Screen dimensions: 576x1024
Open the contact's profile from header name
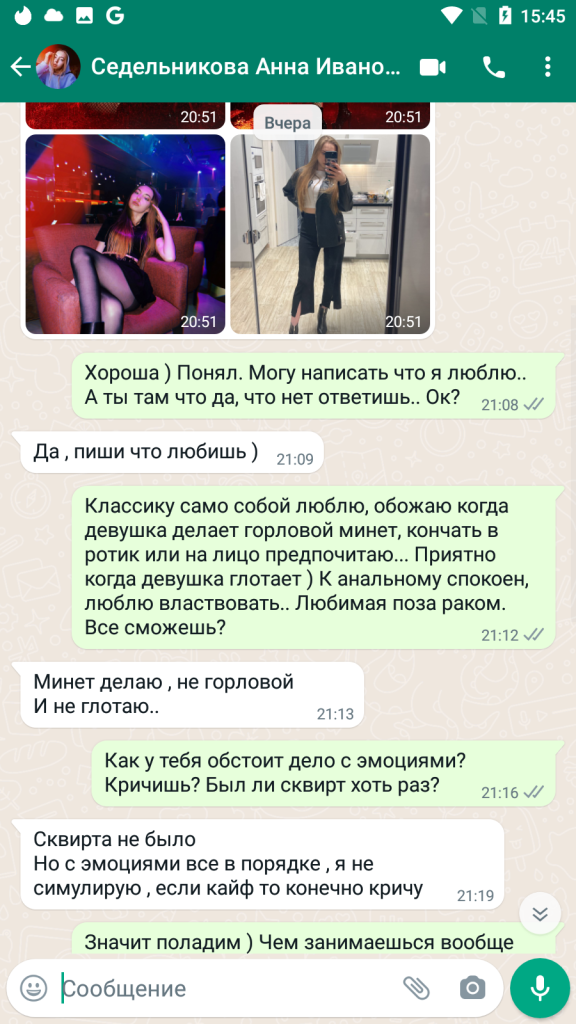246,67
